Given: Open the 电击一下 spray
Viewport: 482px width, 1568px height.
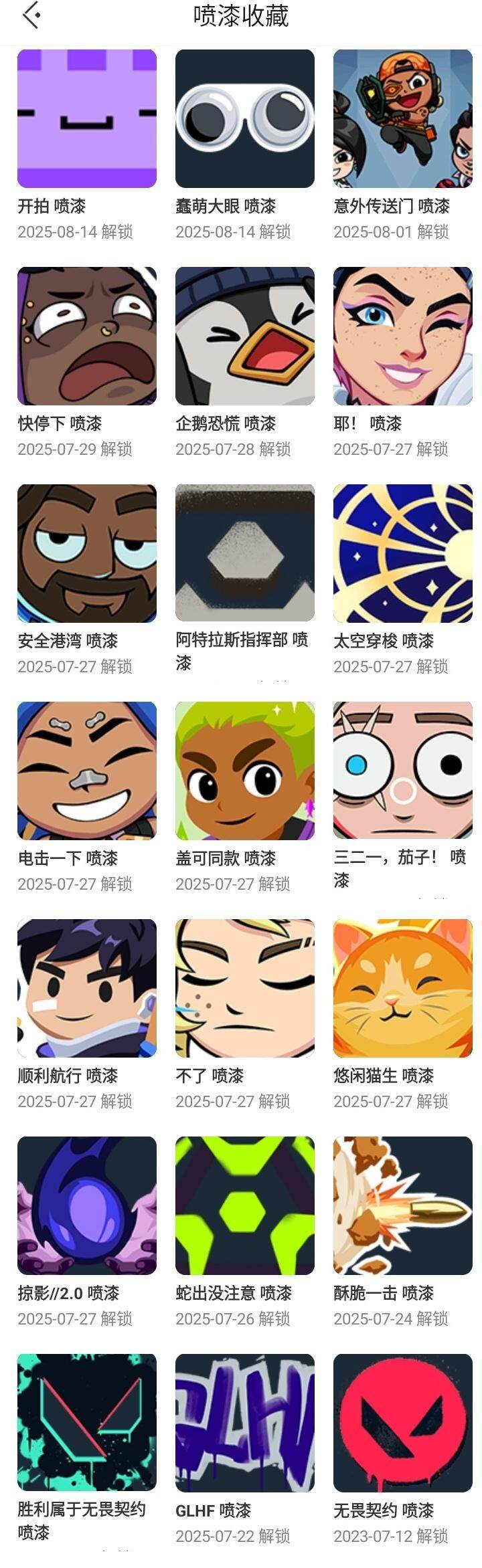Looking at the screenshot, I should click(x=87, y=771).
